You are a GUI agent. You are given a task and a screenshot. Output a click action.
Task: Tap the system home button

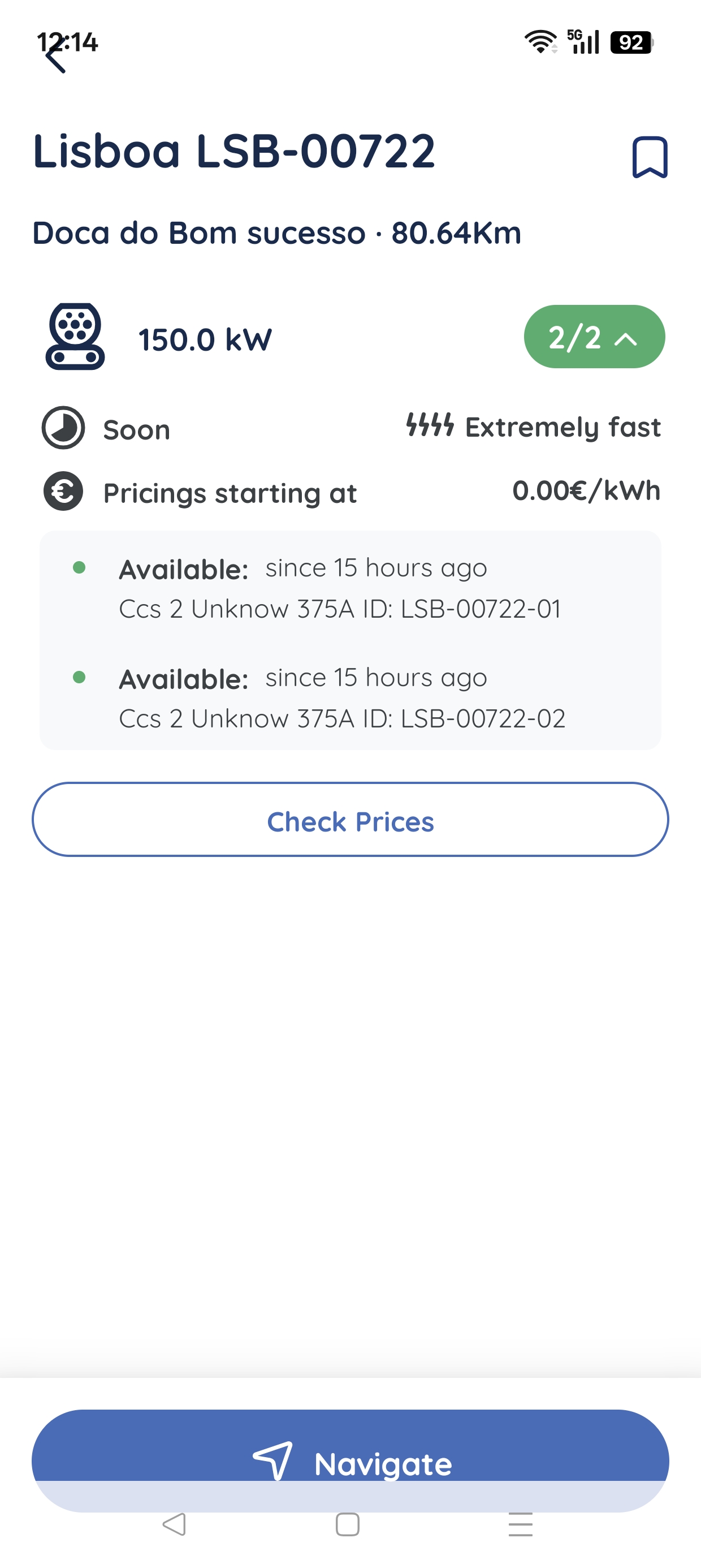[x=348, y=1525]
